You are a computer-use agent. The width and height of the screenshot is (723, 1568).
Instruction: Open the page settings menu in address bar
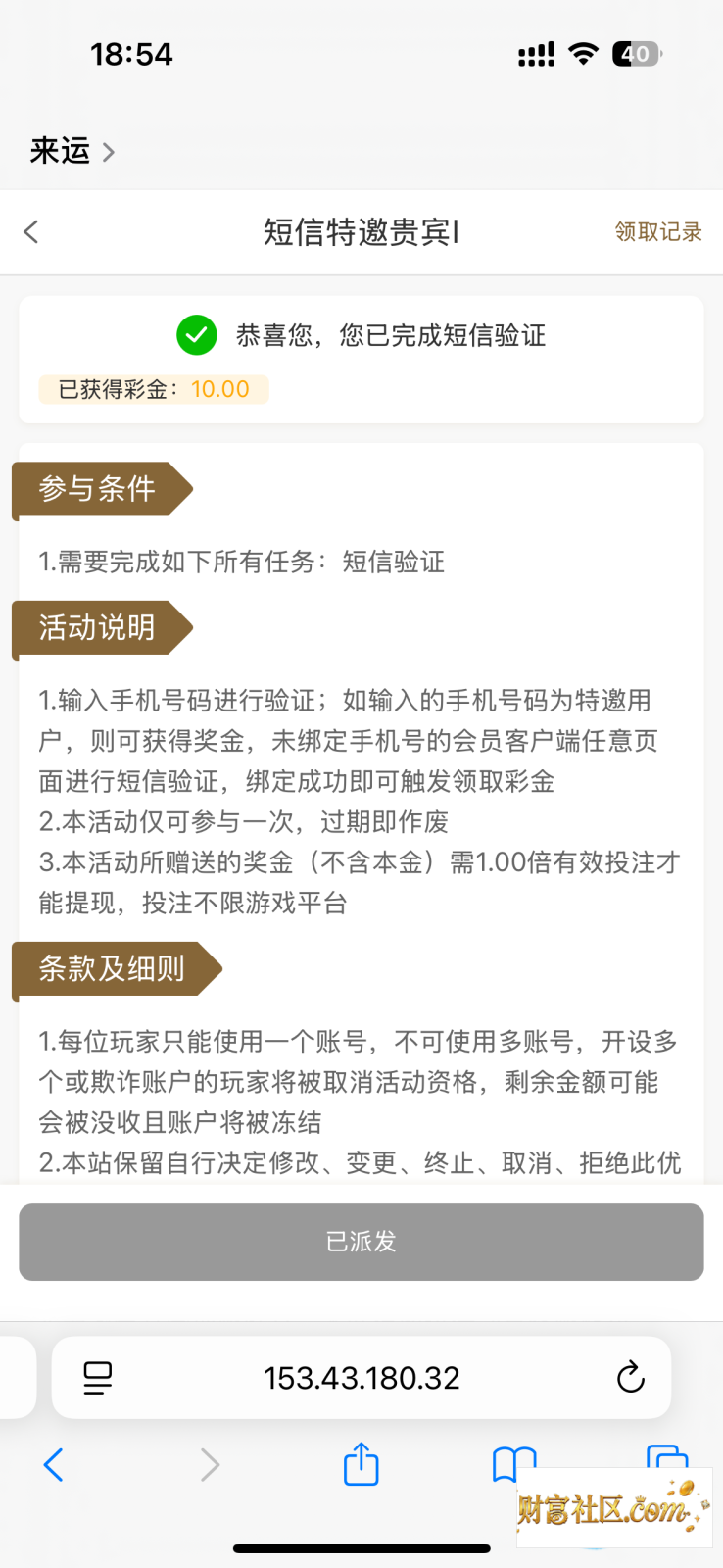98,1378
